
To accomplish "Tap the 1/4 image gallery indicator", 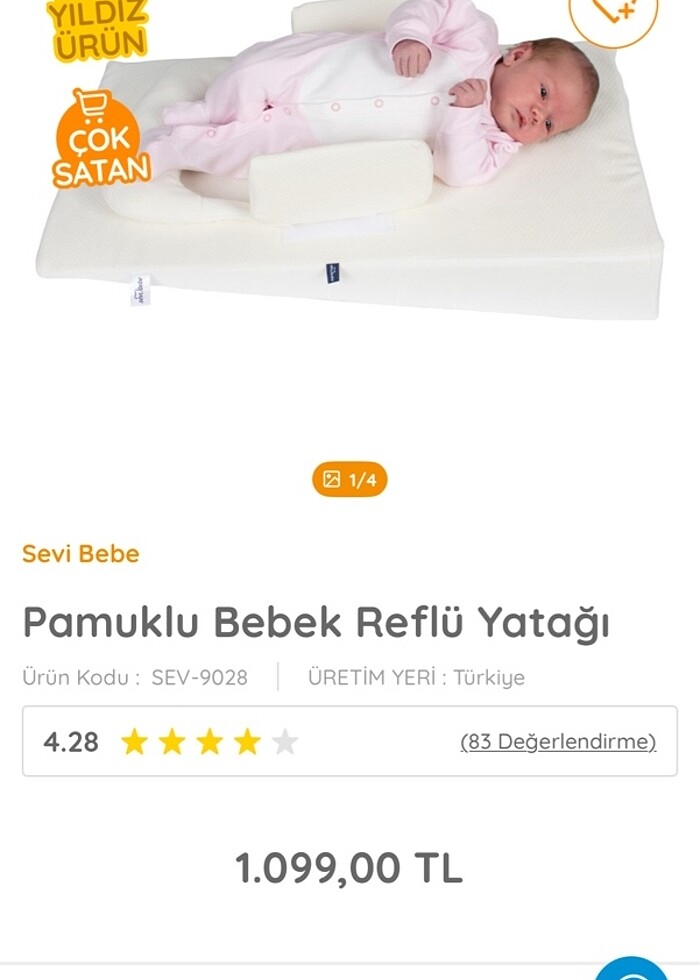I will (x=349, y=480).
